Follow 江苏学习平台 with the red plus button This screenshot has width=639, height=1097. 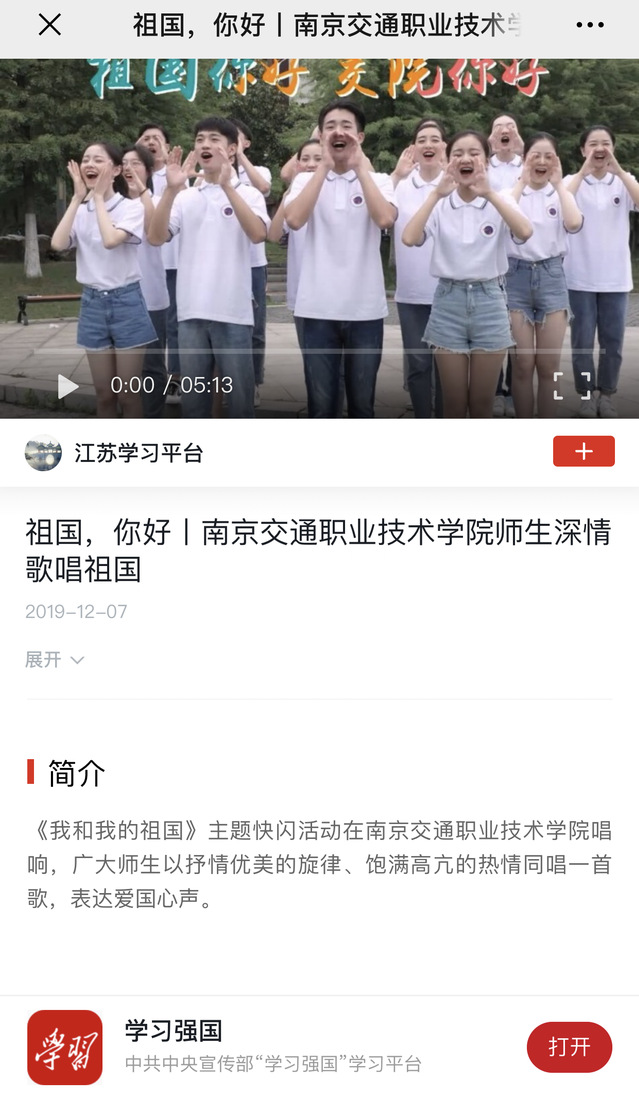click(584, 452)
